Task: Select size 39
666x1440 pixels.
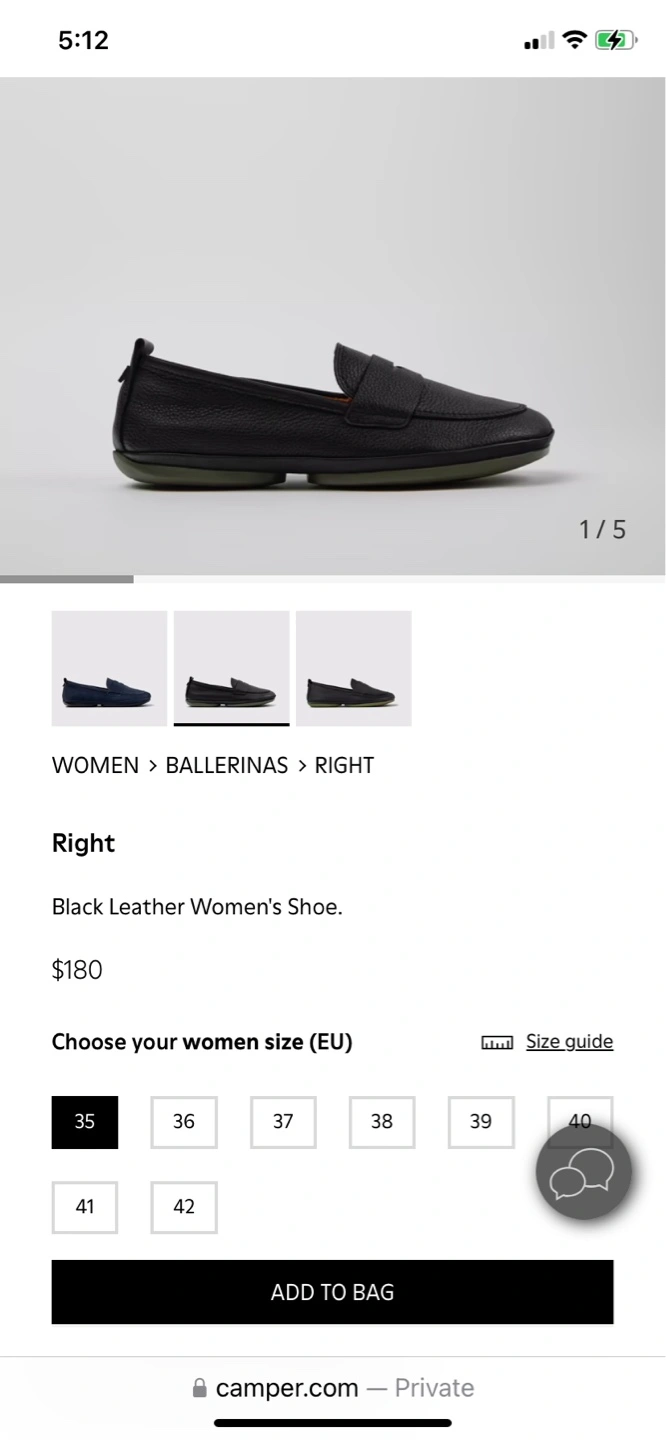Action: tap(481, 1122)
